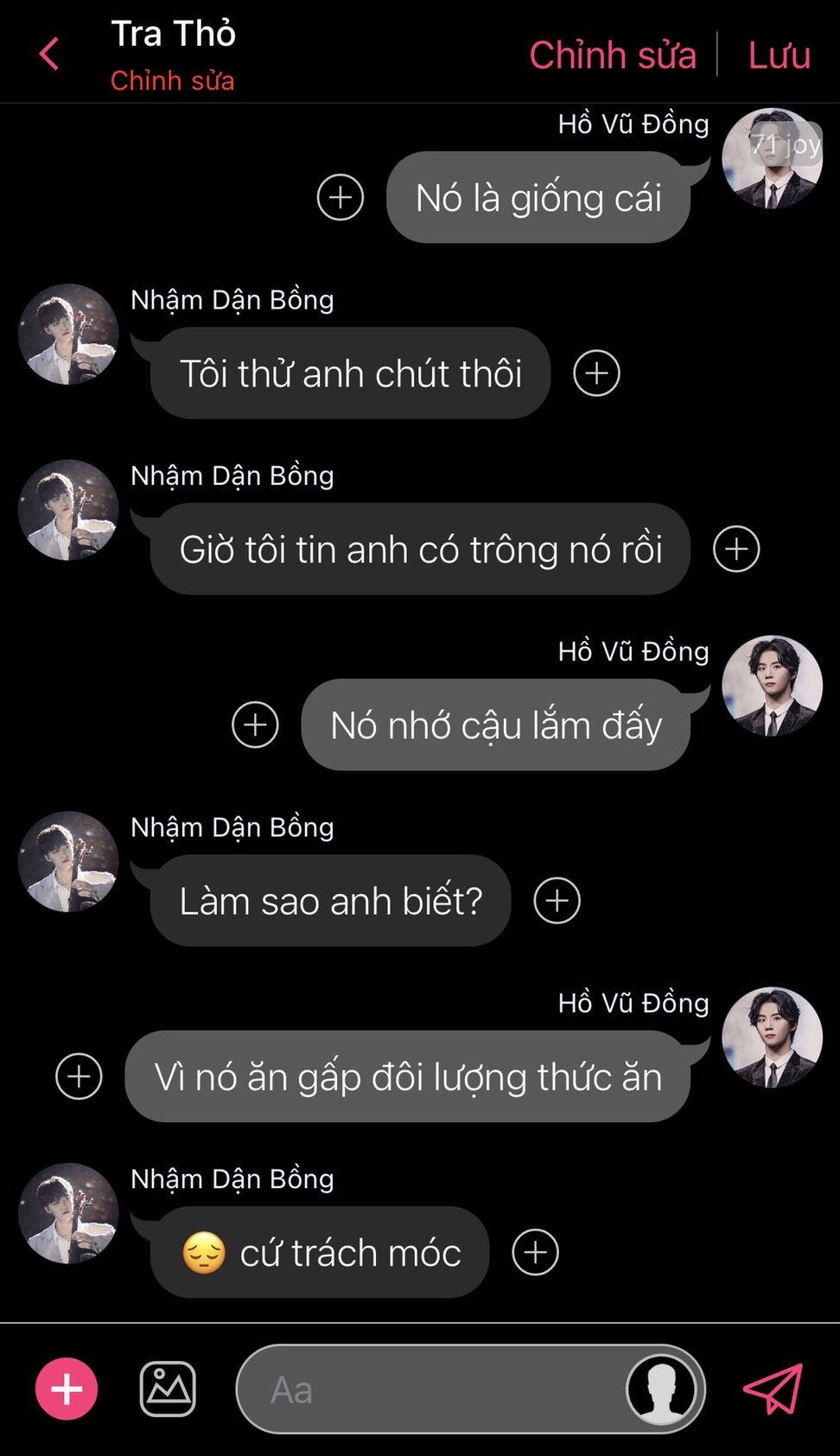840x1456 pixels.
Task: Tap Hồ Vũ Đồng's avatar by "Nó nhớ cậu lắm đấy"
Action: 772,686
